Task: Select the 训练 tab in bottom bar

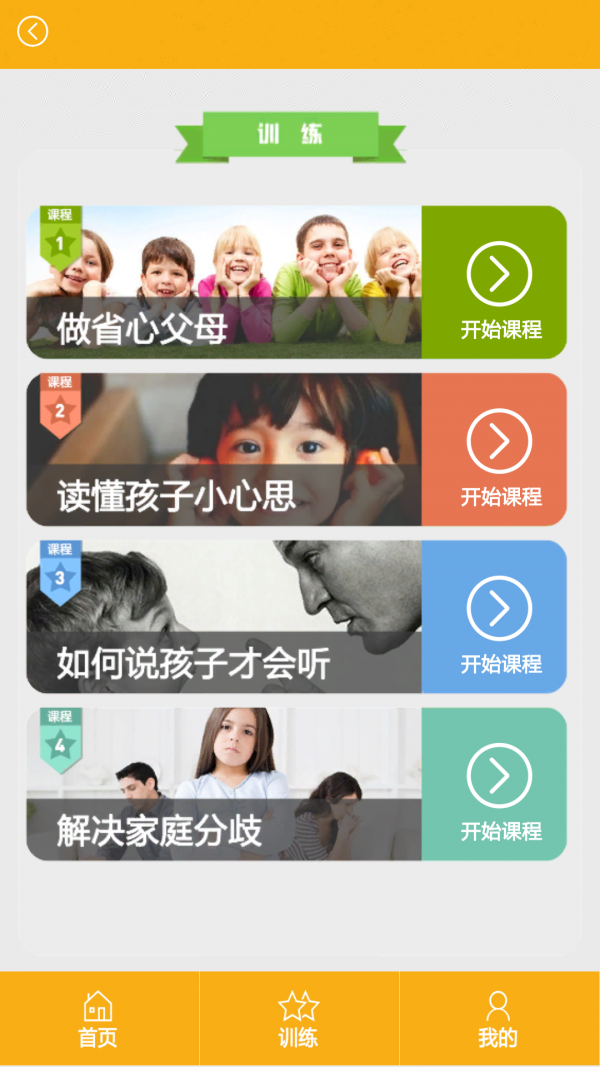Action: [x=298, y=1019]
